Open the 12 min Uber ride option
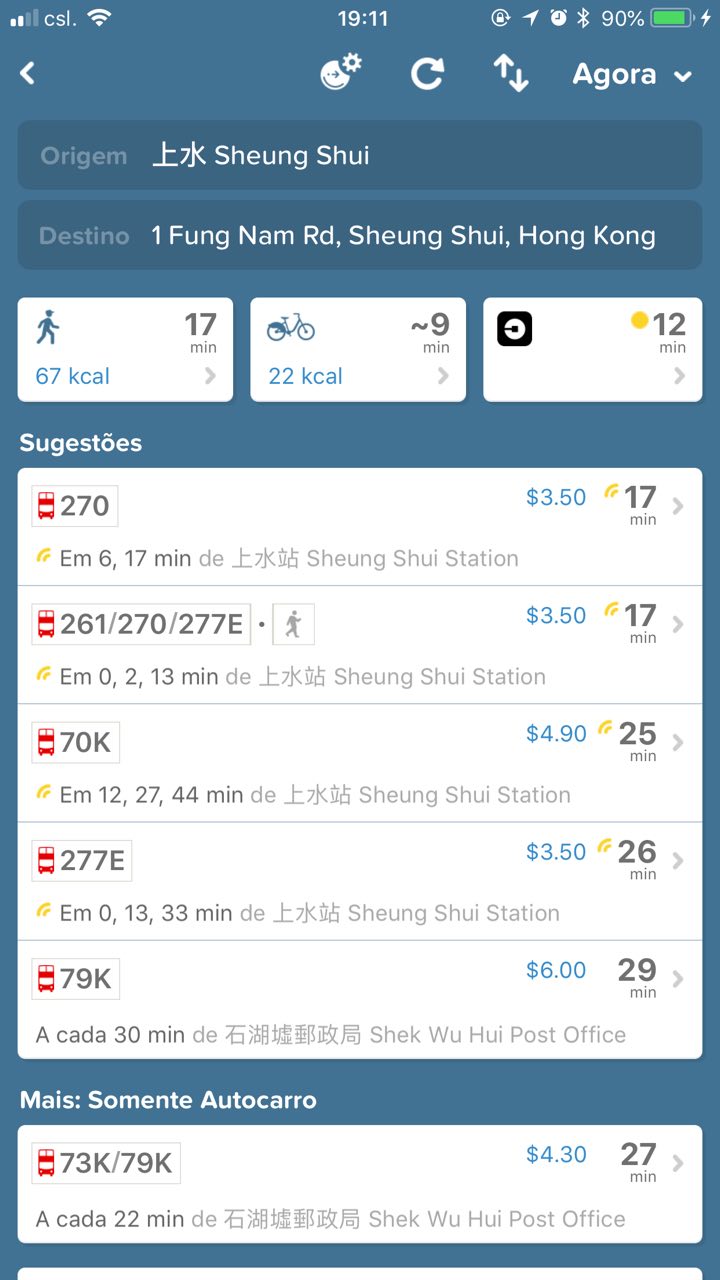Screen dimensions: 720x1280 pyautogui.click(x=592, y=350)
